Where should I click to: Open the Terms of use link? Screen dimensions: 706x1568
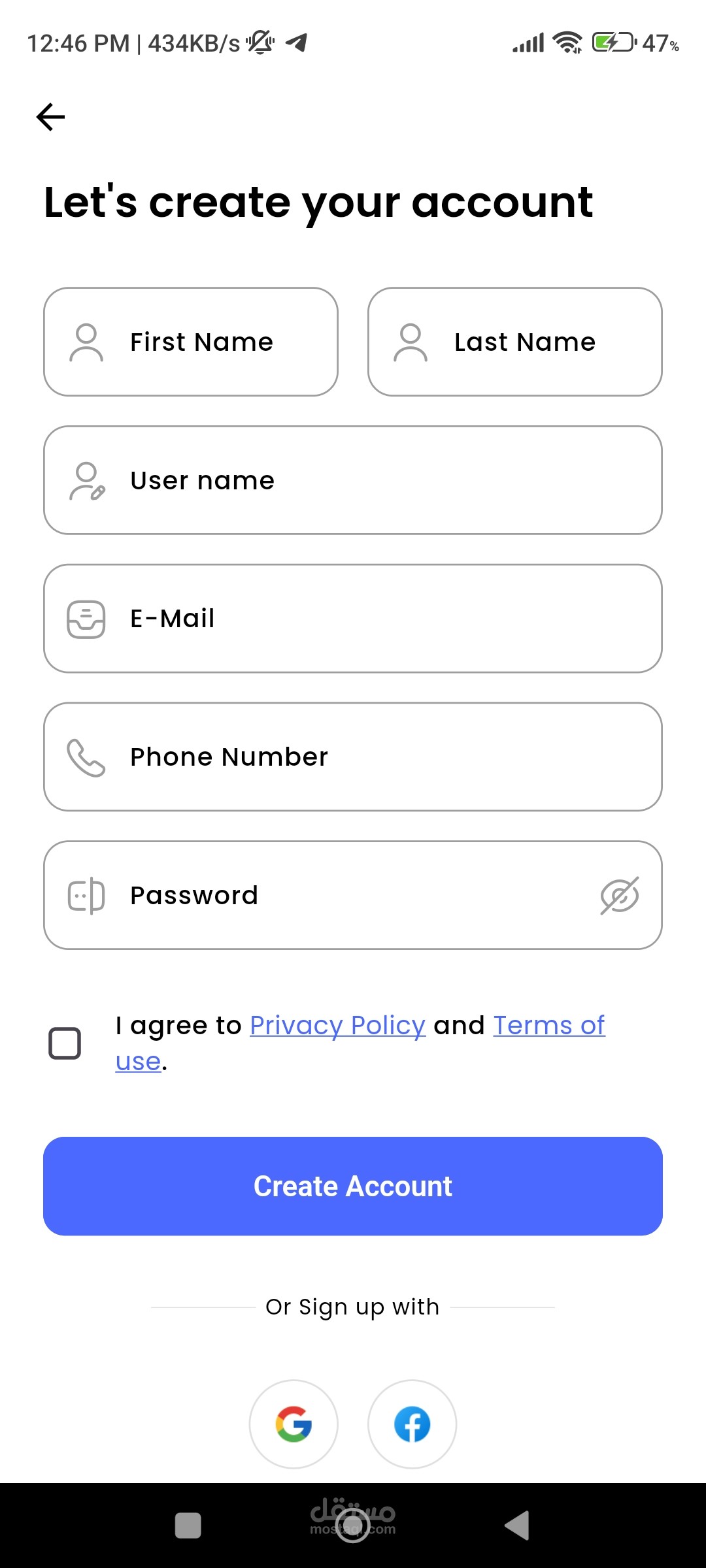pyautogui.click(x=549, y=1026)
